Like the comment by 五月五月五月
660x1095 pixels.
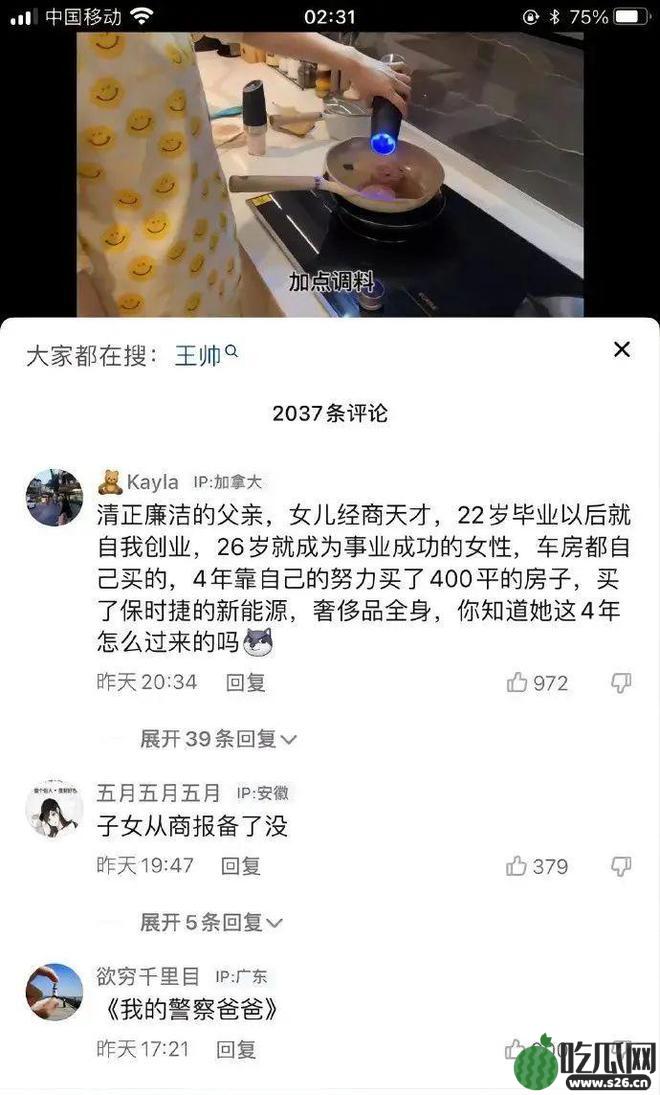point(517,866)
